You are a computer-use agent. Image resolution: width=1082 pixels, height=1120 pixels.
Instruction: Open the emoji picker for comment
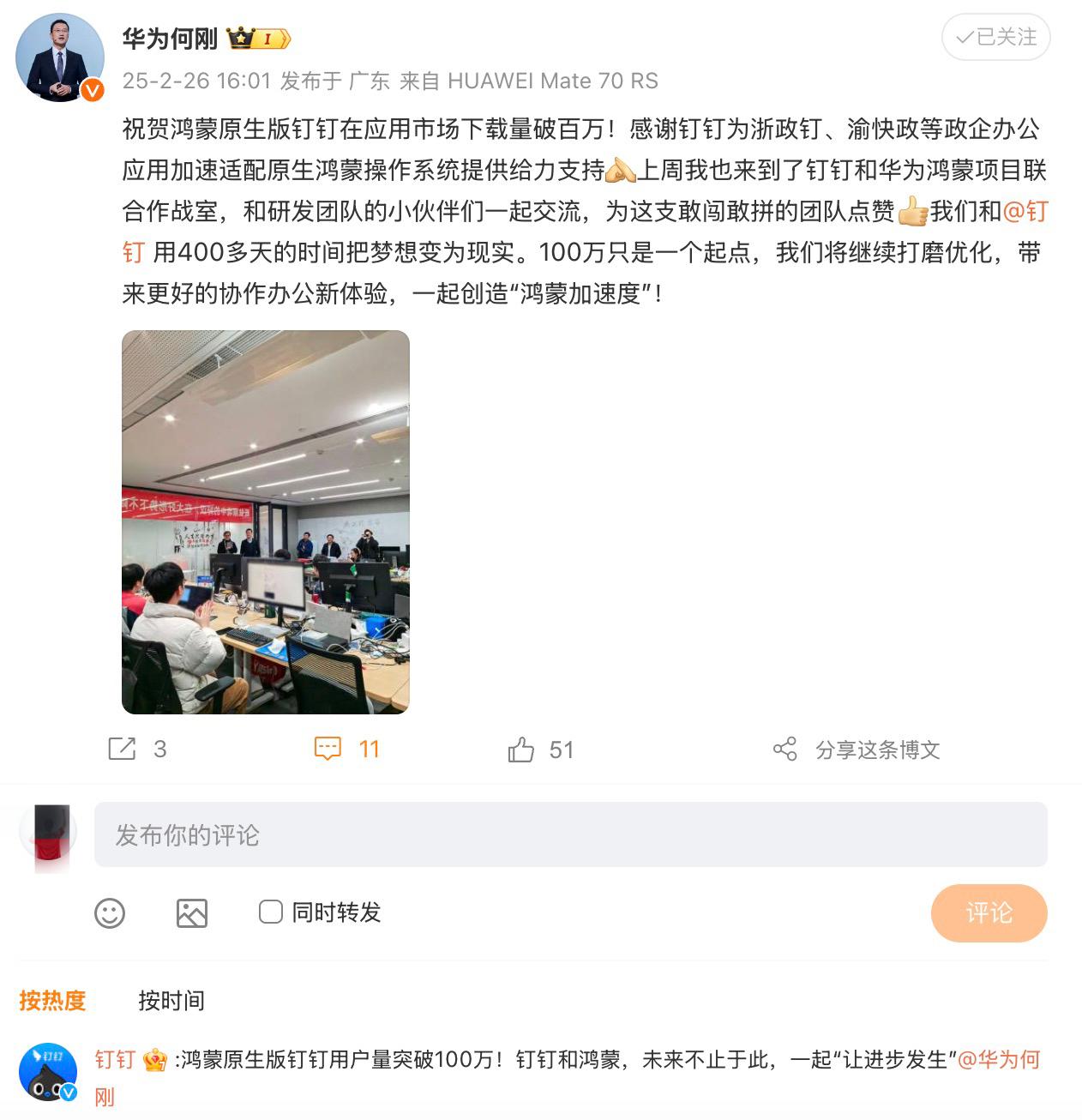(x=109, y=912)
